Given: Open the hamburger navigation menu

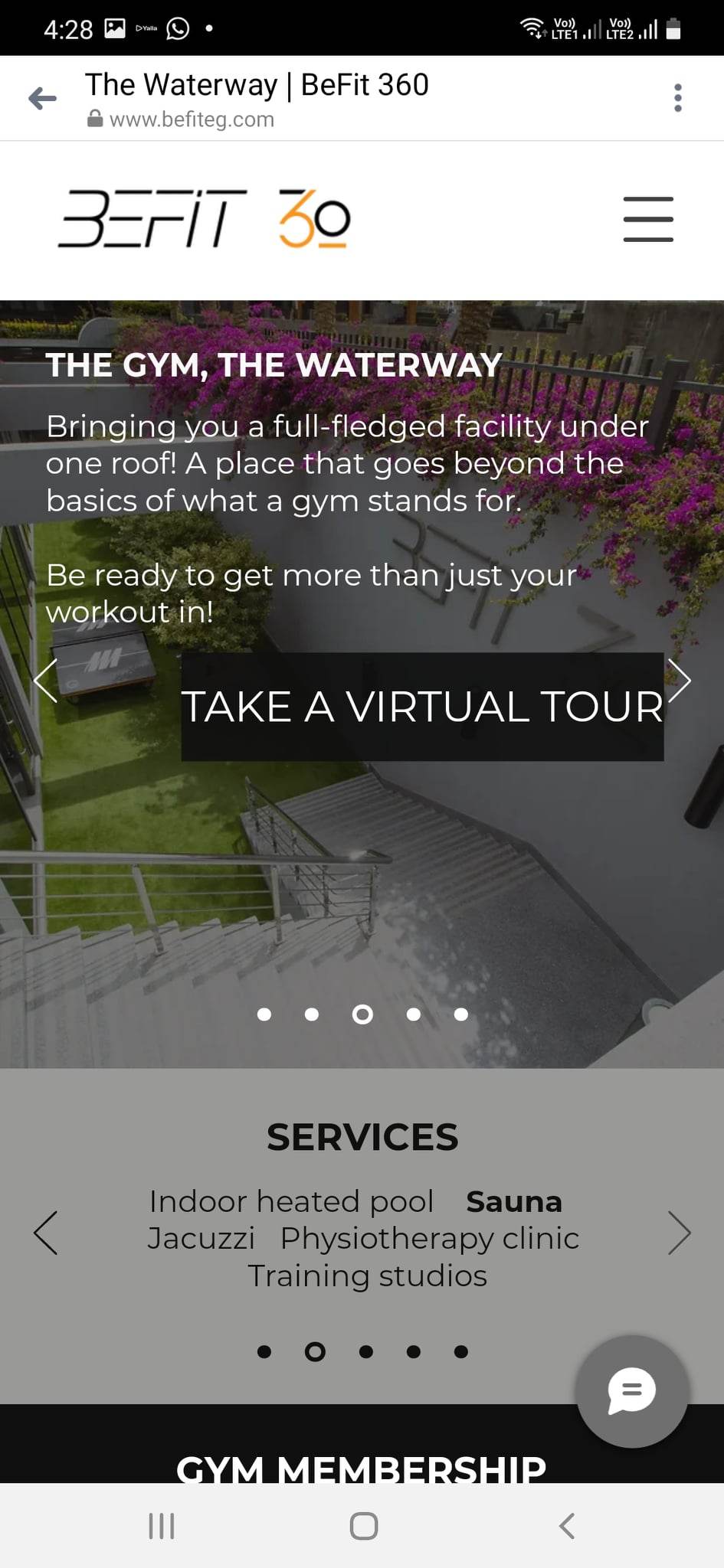Looking at the screenshot, I should click(647, 219).
